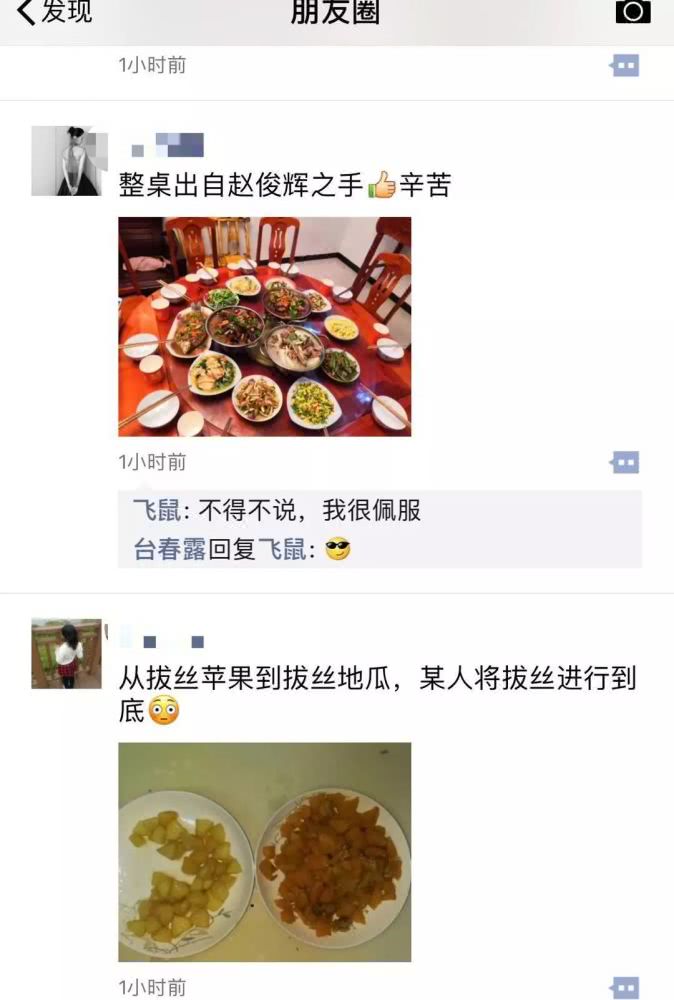Open the enlarged dinner table photo
674x1000 pixels.
pos(265,326)
